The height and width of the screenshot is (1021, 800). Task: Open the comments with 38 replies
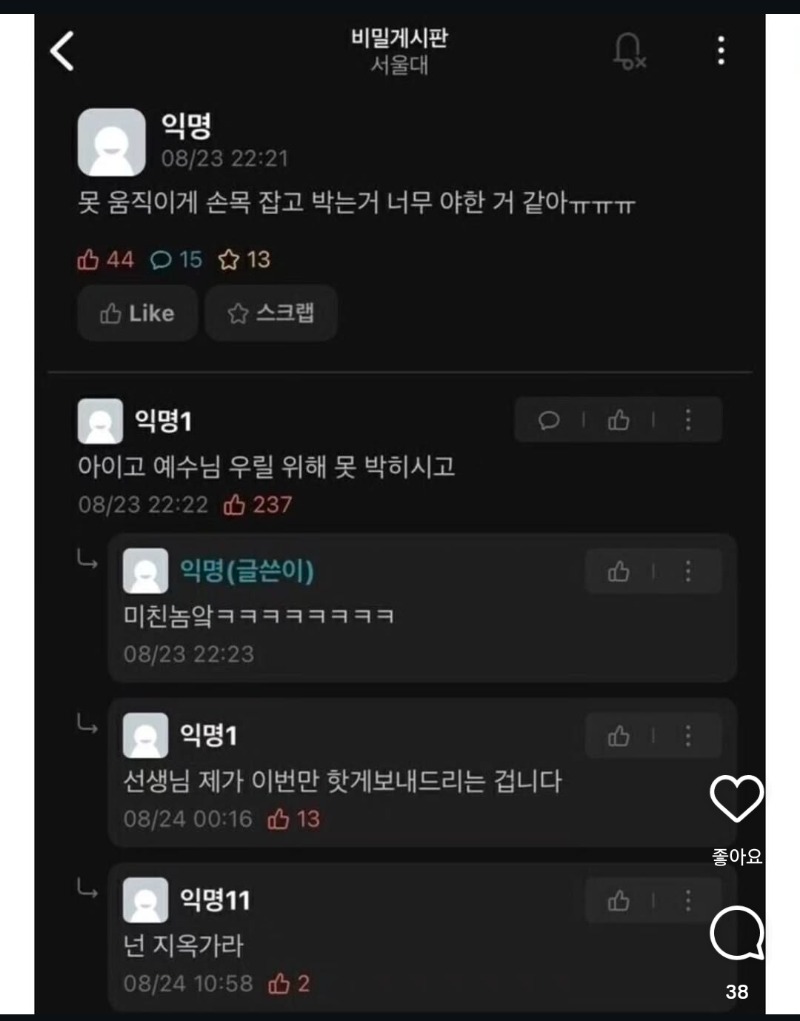tap(736, 937)
